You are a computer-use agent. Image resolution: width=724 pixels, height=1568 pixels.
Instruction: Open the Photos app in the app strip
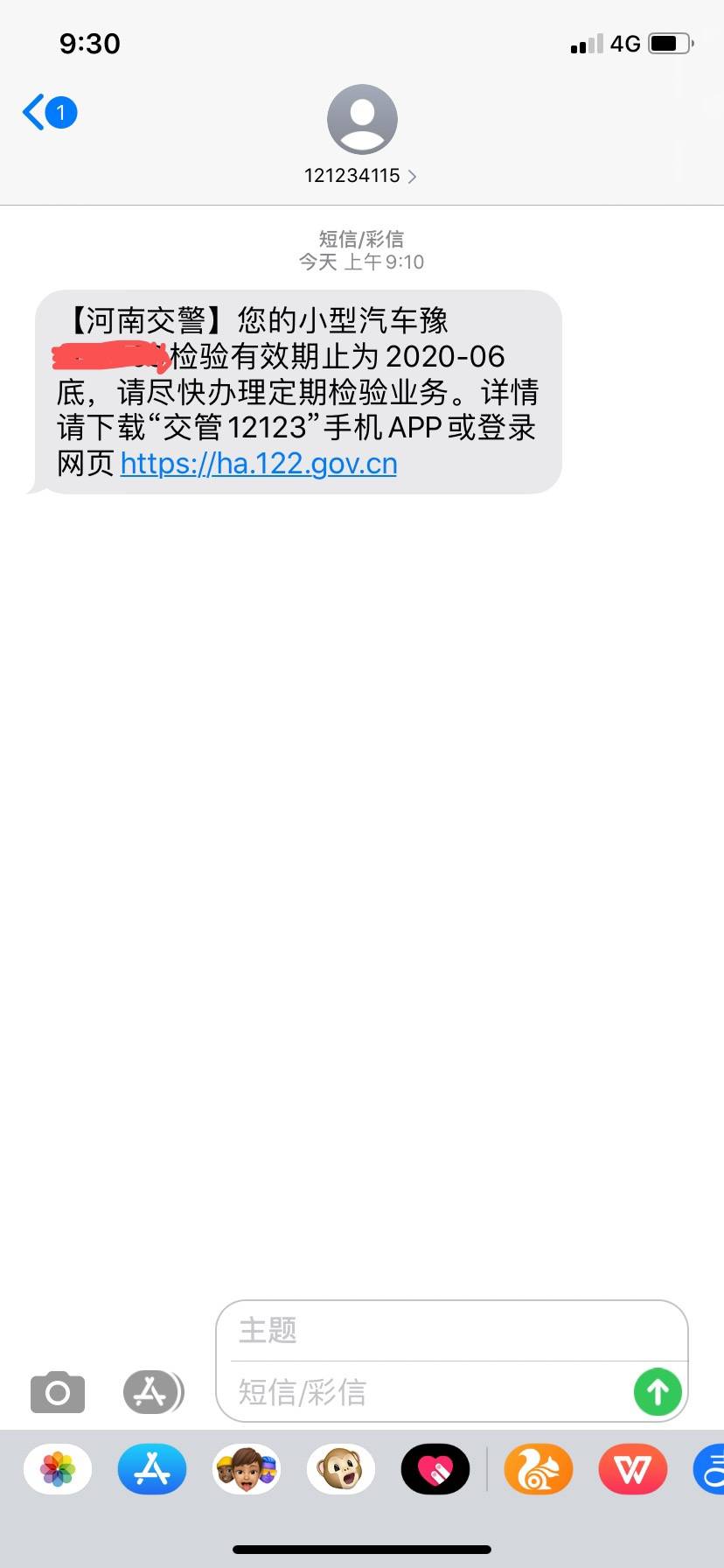coord(58,1469)
